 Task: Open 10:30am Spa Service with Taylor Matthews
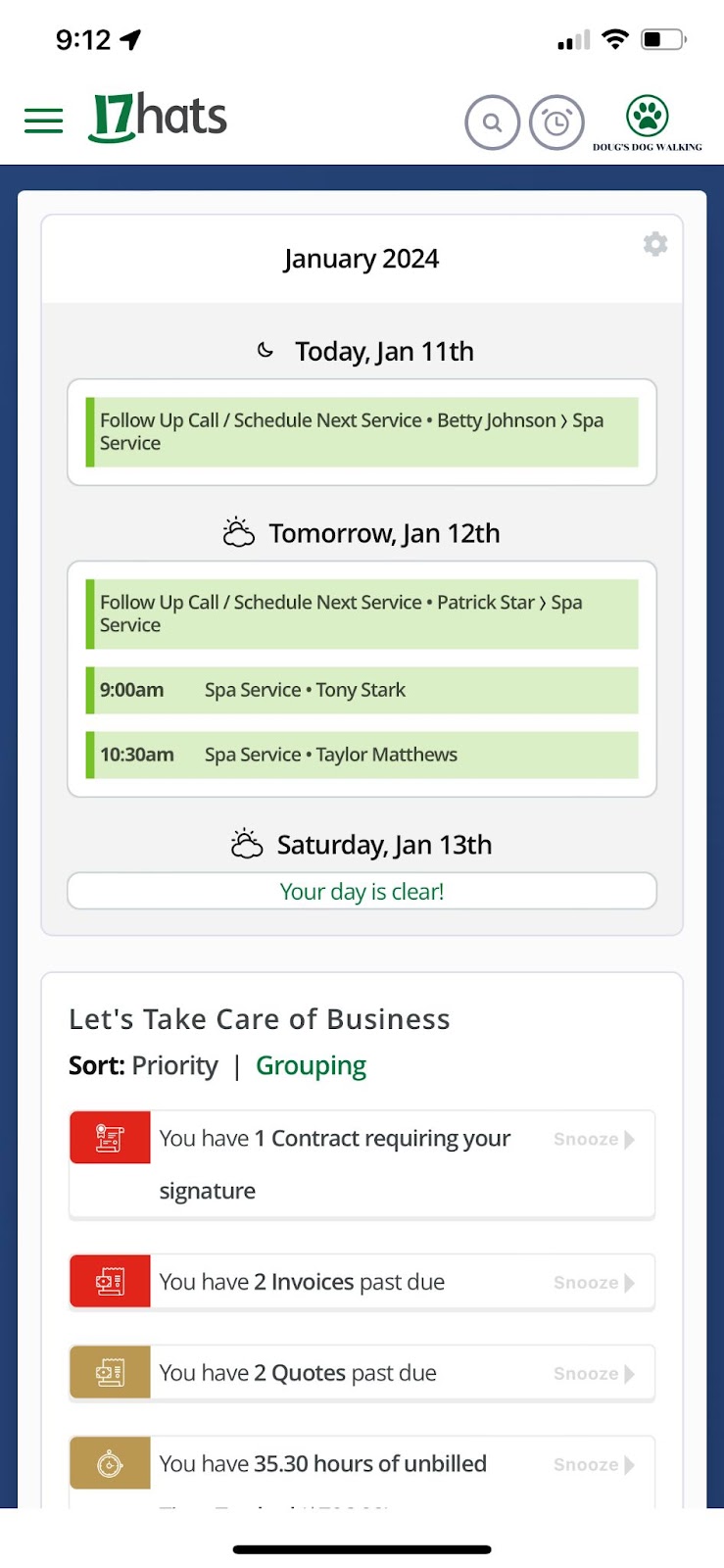[x=362, y=755]
